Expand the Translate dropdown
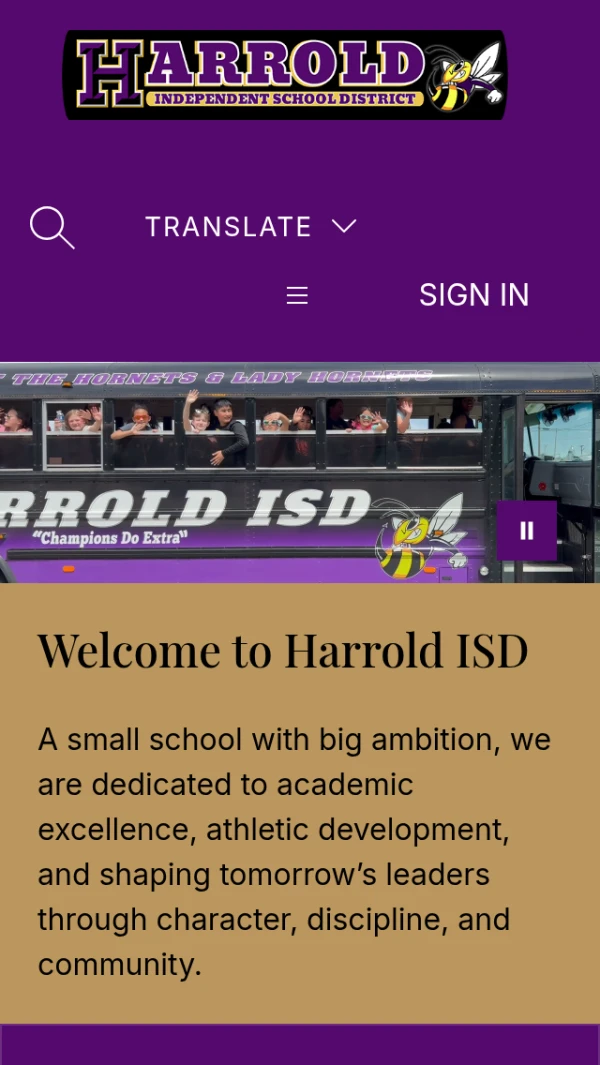The image size is (600, 1065). (251, 227)
